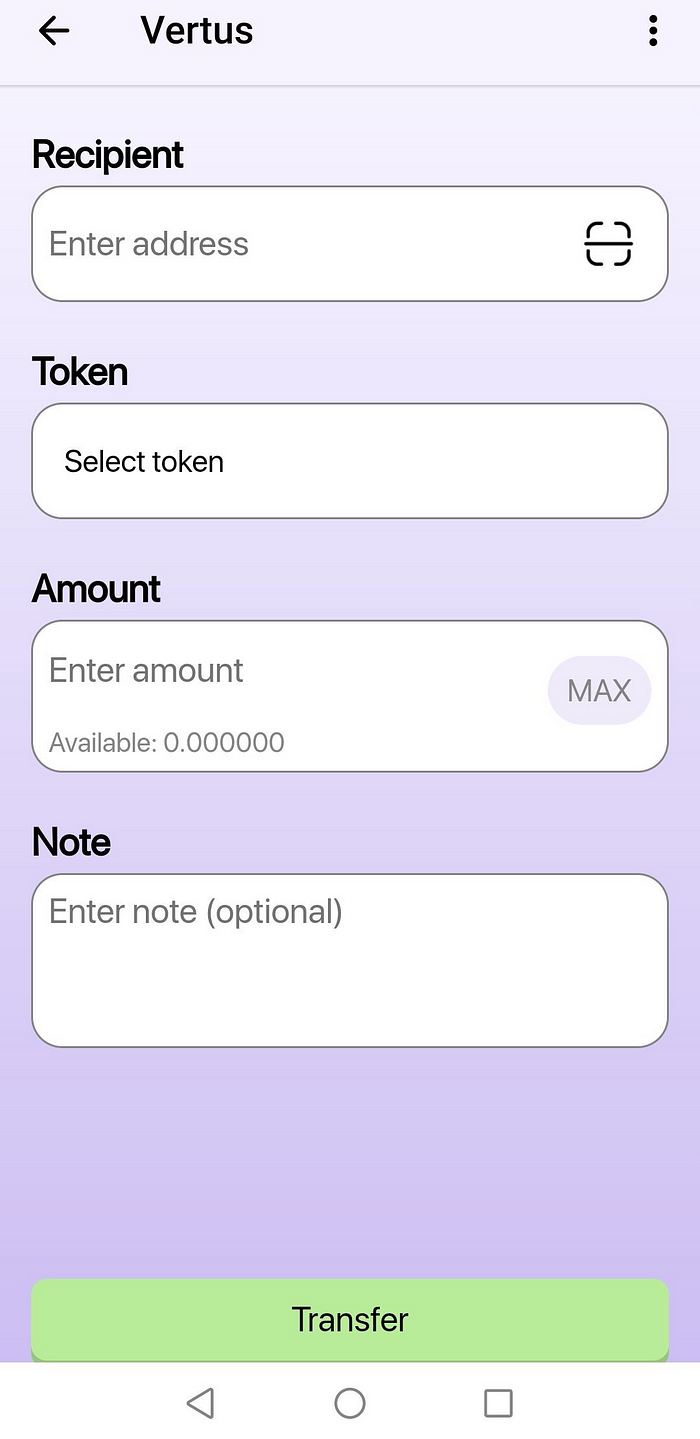Image resolution: width=700 pixels, height=1439 pixels.
Task: Scan a QR code for the recipient address
Action: pyautogui.click(x=608, y=244)
